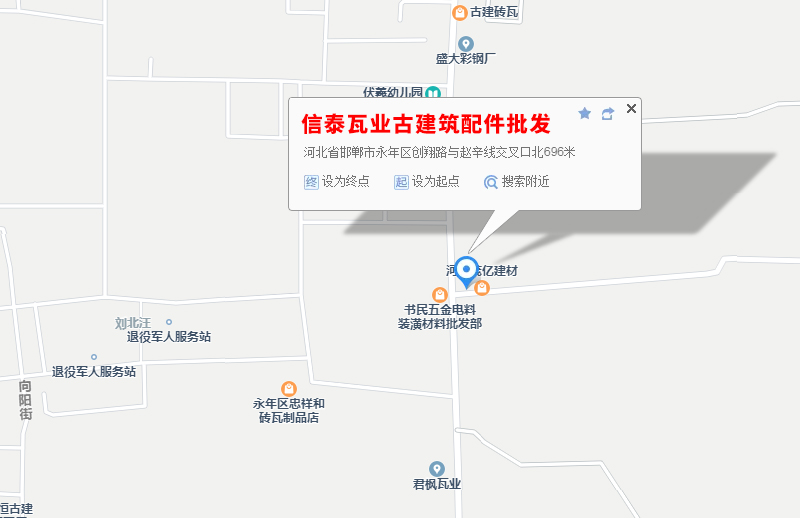Viewport: 800px width, 518px height.
Task: Open the 君枫瓦业 map marker
Action: coord(437,469)
